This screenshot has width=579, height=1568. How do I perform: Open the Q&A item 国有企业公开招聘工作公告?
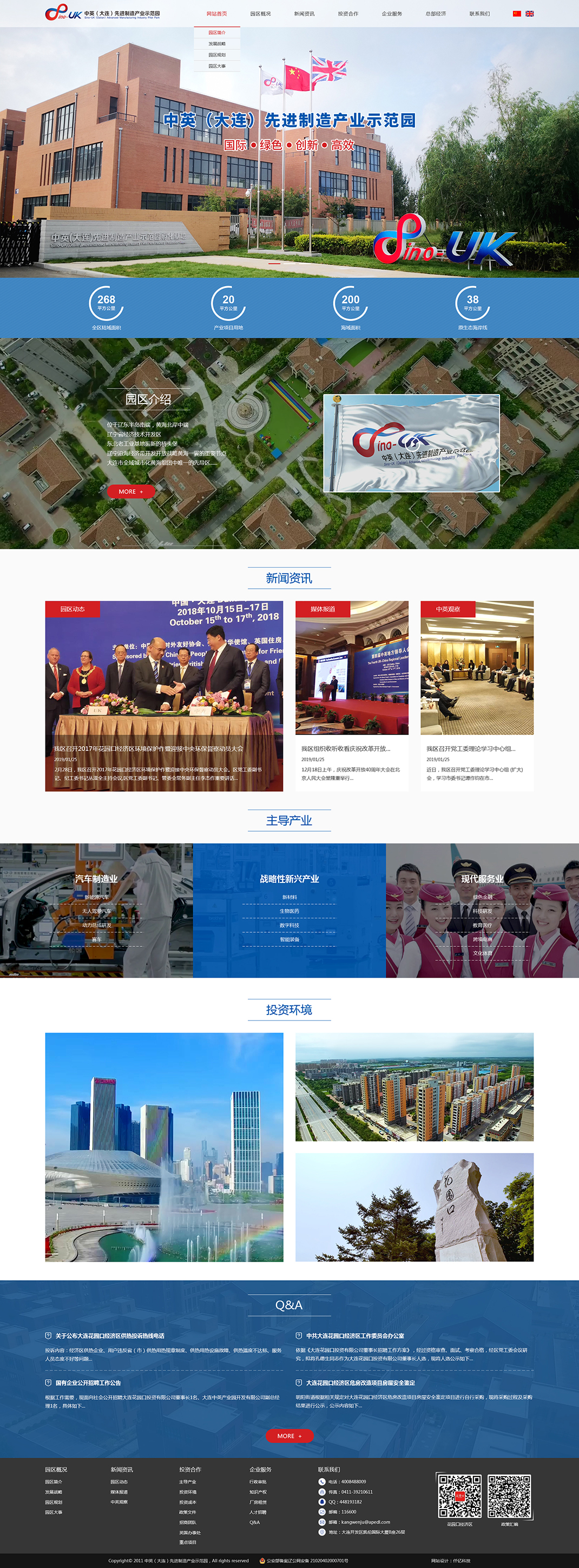[x=88, y=1382]
